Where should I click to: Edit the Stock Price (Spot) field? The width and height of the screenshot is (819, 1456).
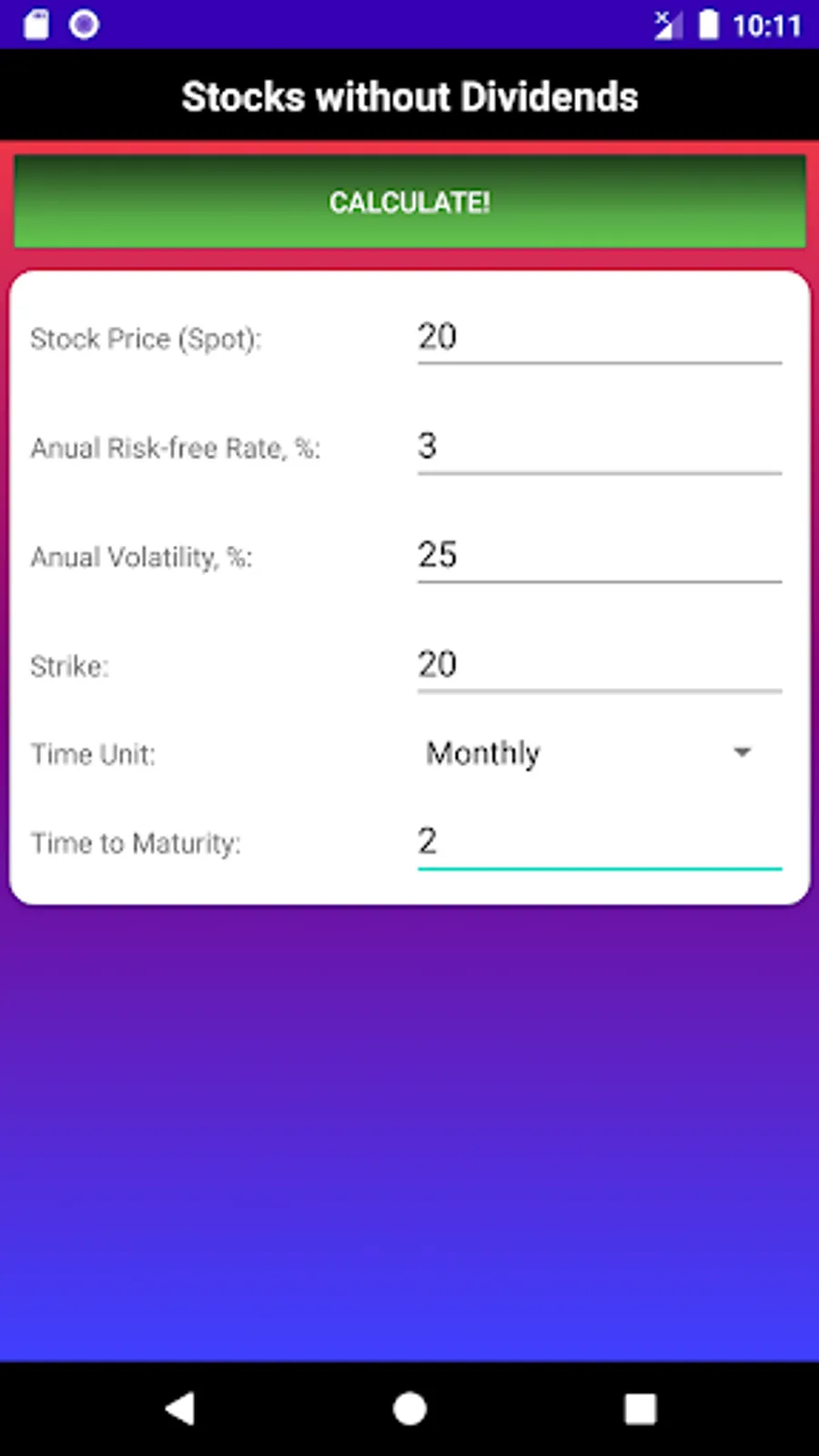(599, 338)
